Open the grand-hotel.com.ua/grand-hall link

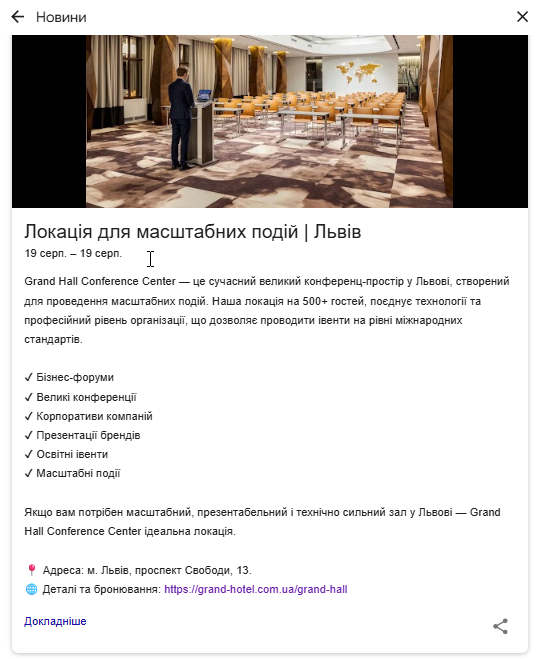[x=256, y=589]
